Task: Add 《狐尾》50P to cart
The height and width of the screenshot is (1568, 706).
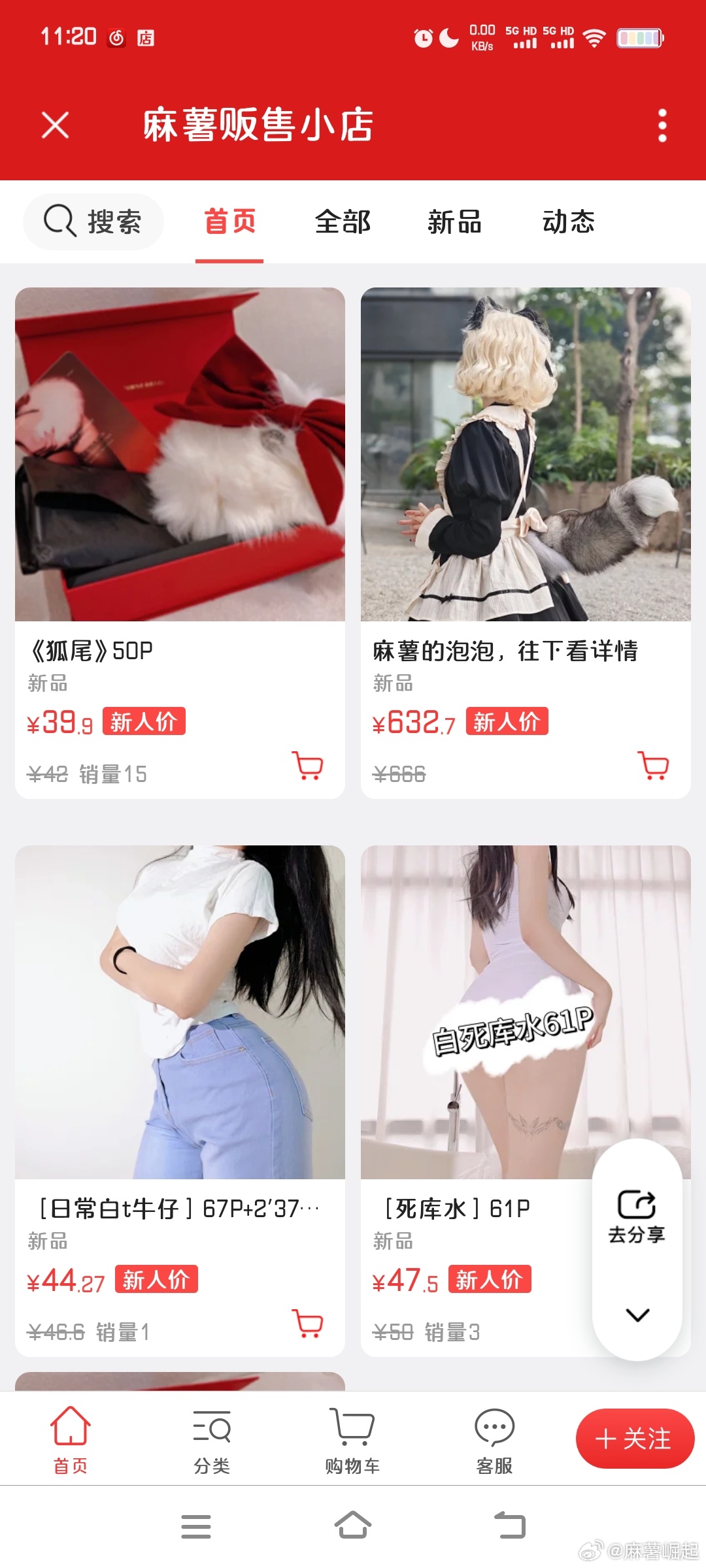Action: [x=307, y=765]
